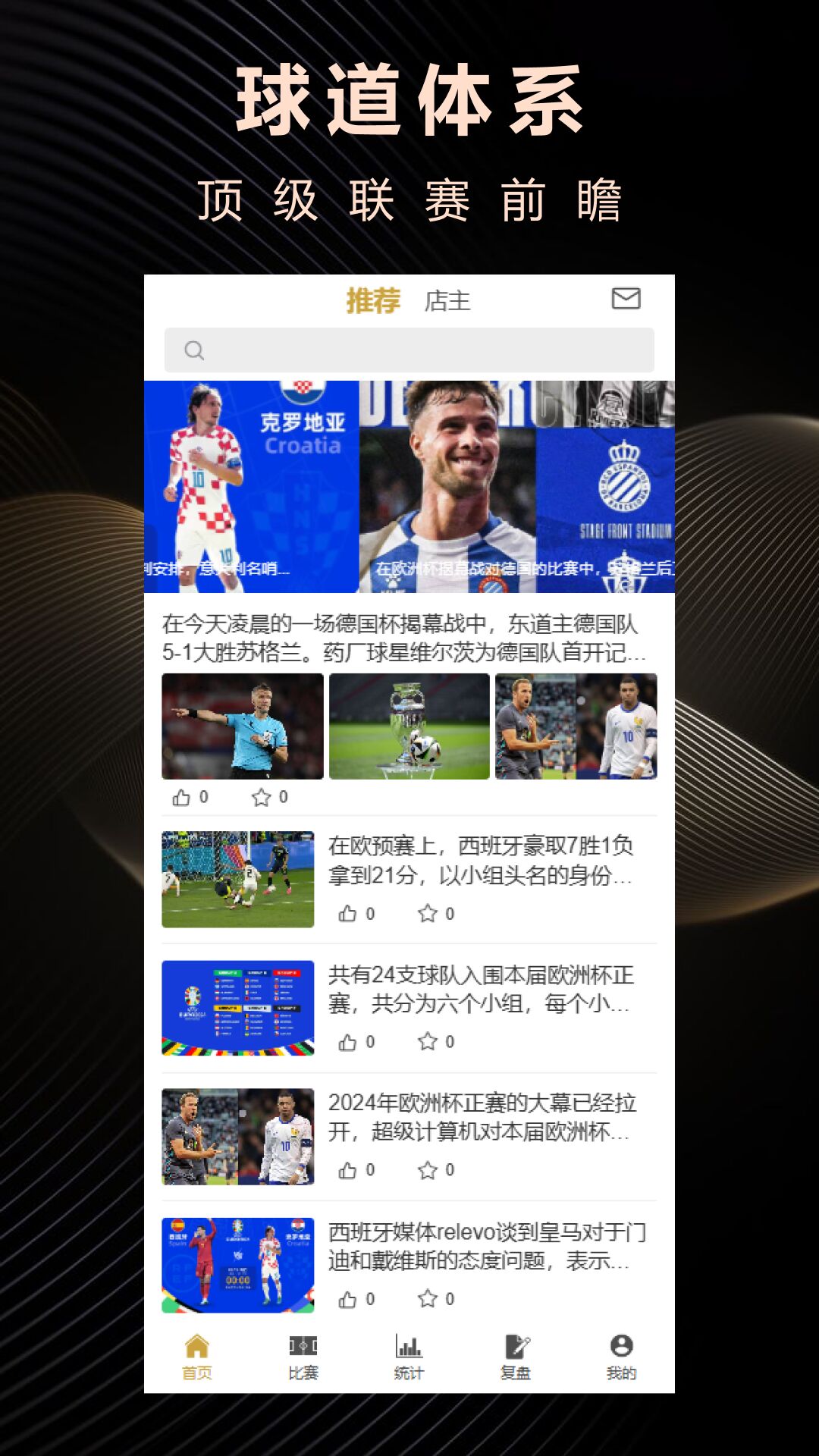Click star icon on the 欧预赛西班牙 article
The image size is (819, 1456).
pyautogui.click(x=427, y=914)
